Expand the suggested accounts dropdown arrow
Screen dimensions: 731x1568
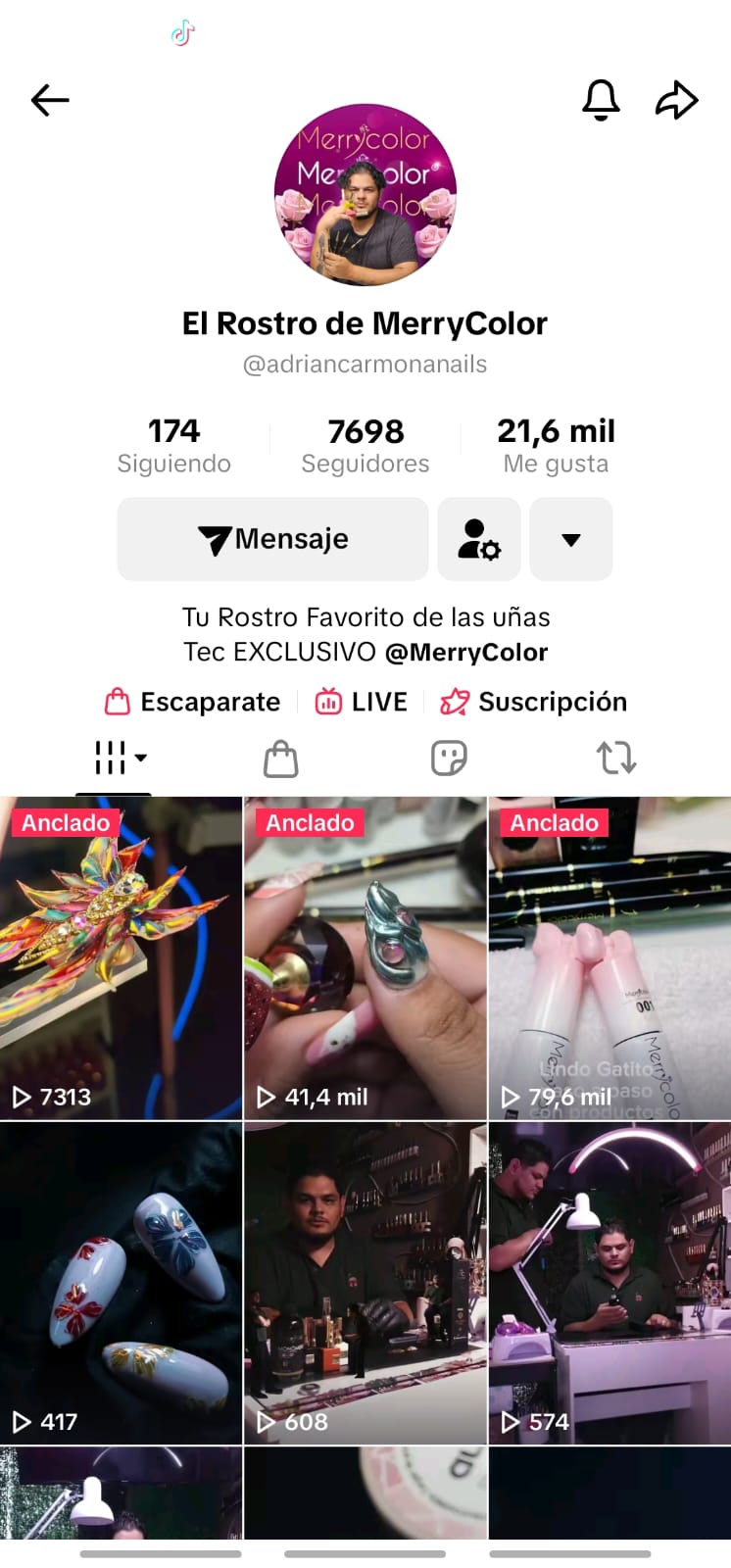[571, 539]
